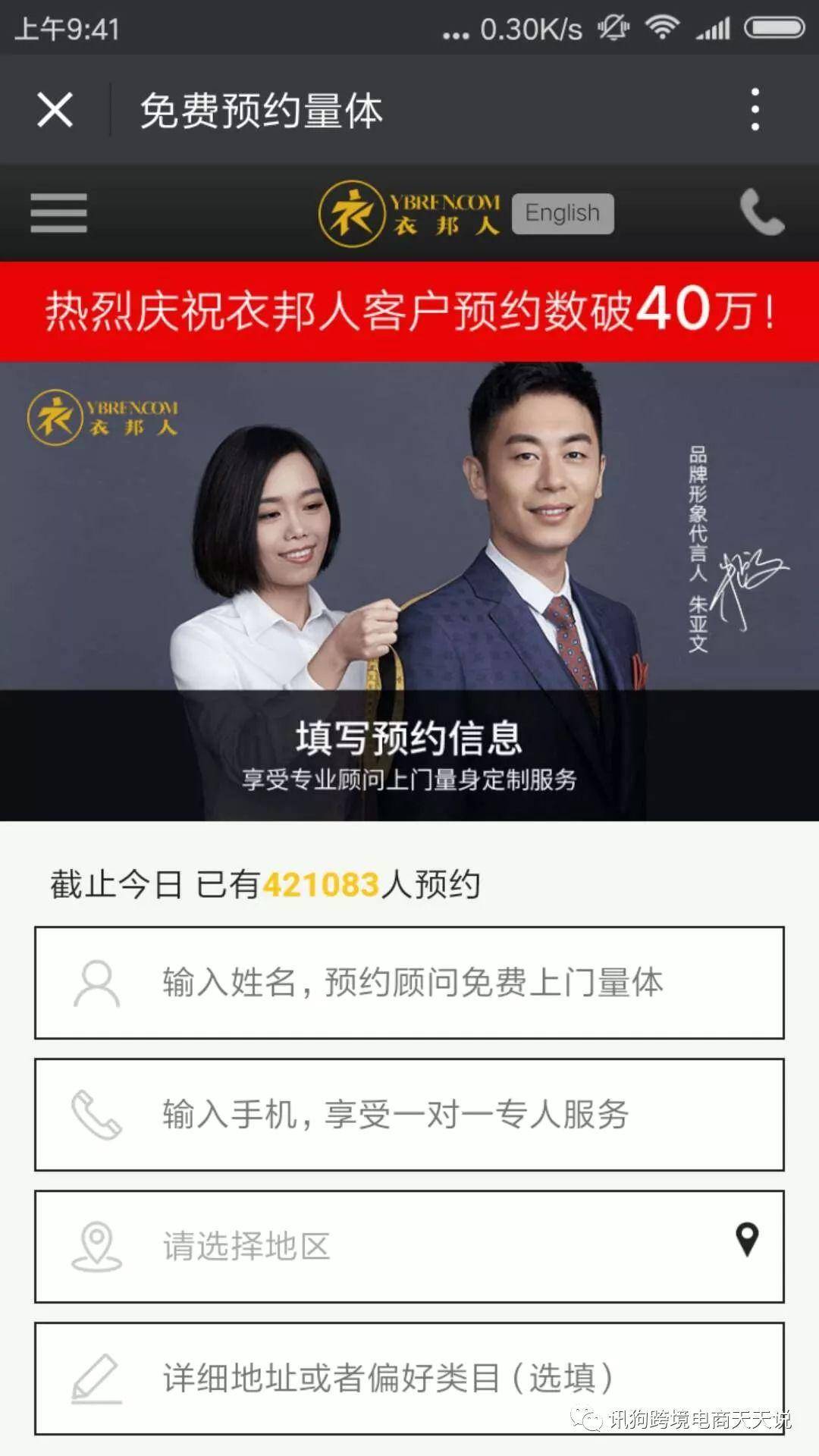Focus the detailed address optional field
The image size is (819, 1456).
tap(409, 1379)
